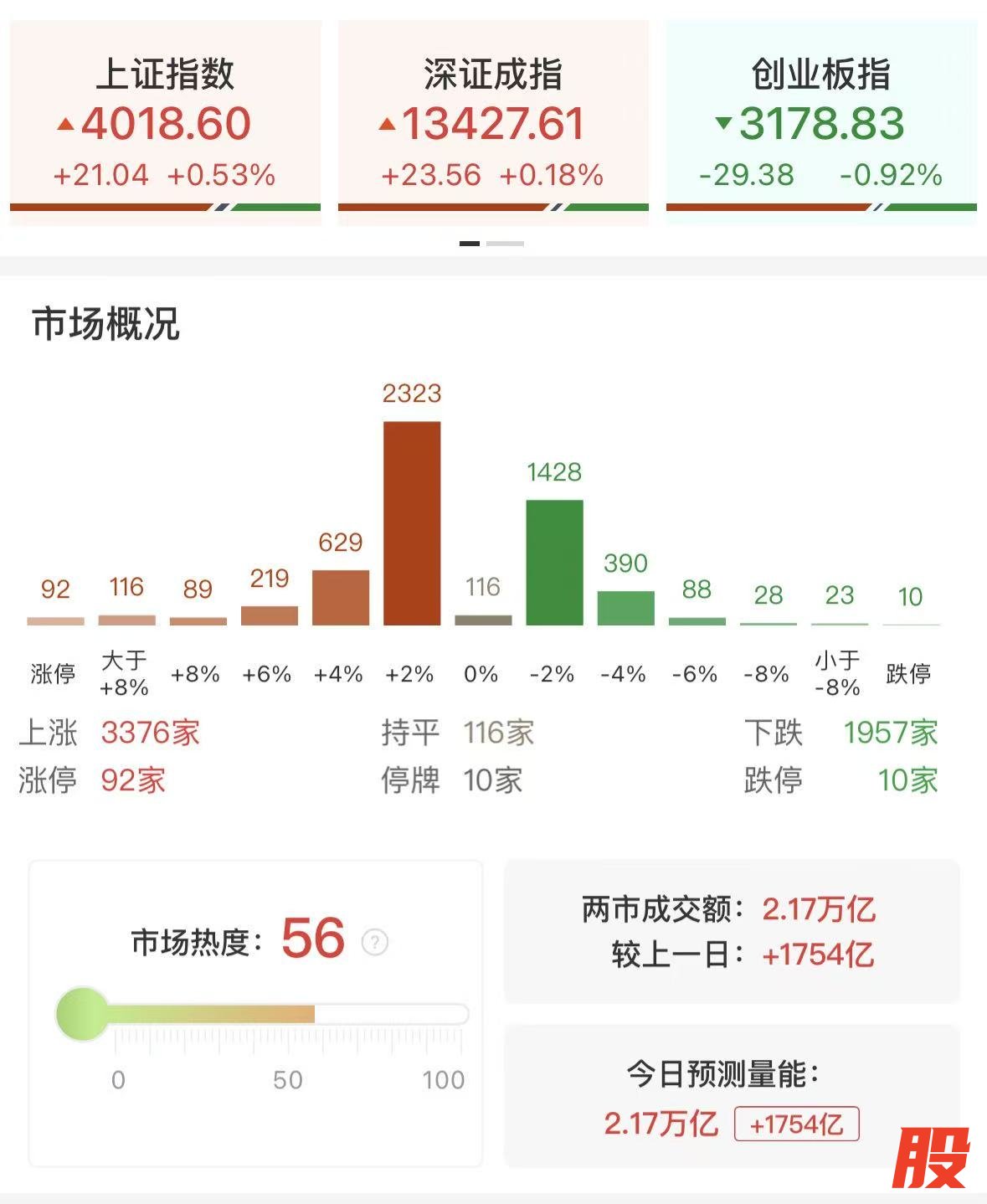
Task: Select the second page indicator dot
Action: pos(505,244)
